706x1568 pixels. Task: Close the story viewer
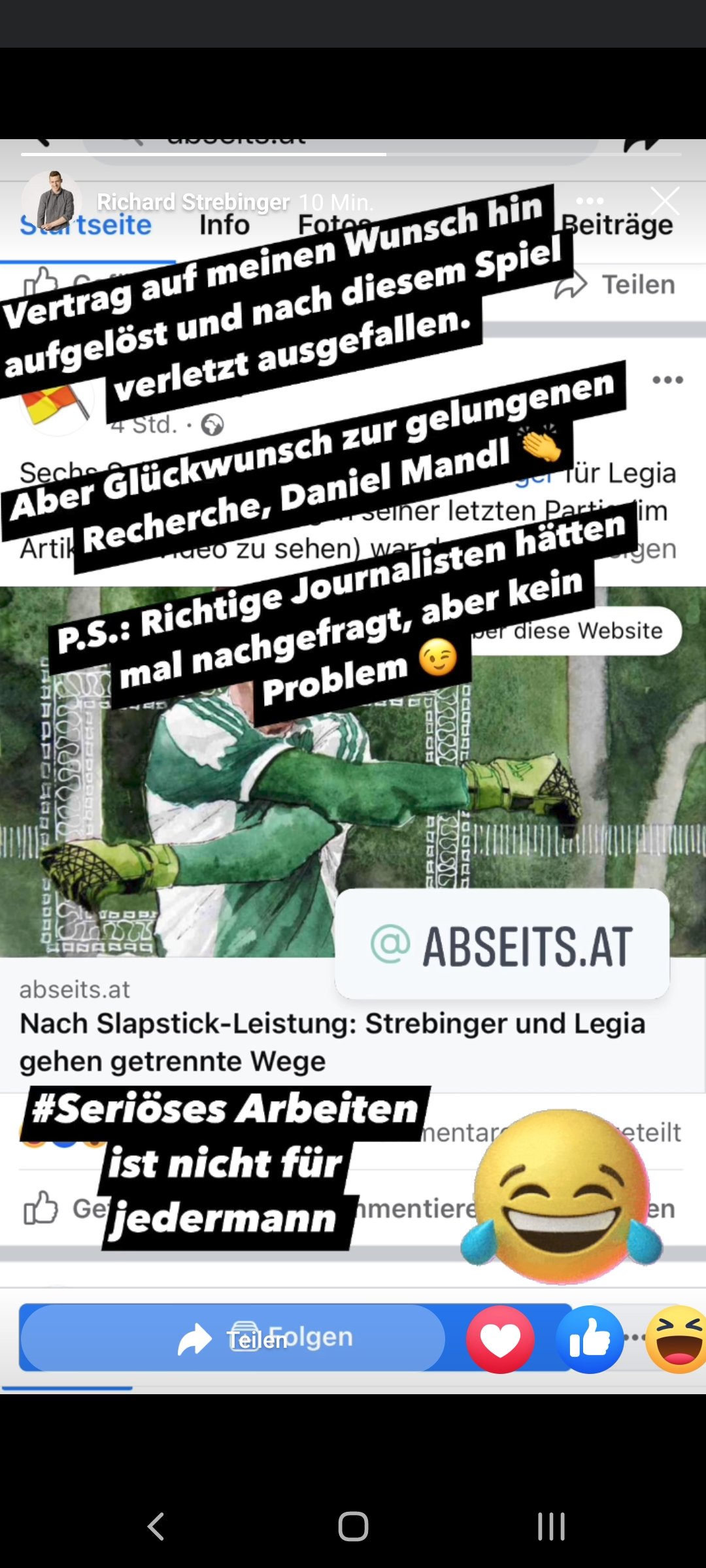[x=665, y=201]
